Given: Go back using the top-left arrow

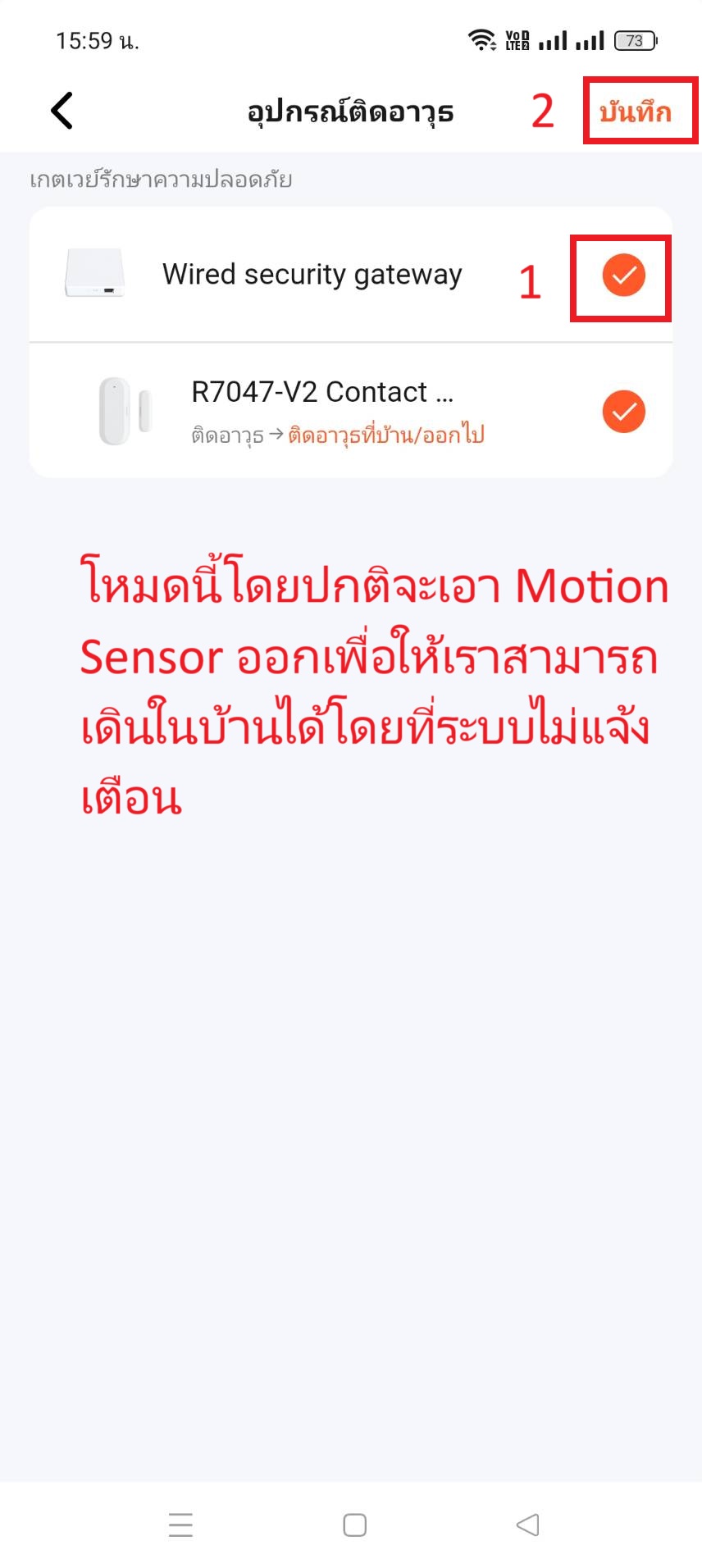Looking at the screenshot, I should coord(62,111).
